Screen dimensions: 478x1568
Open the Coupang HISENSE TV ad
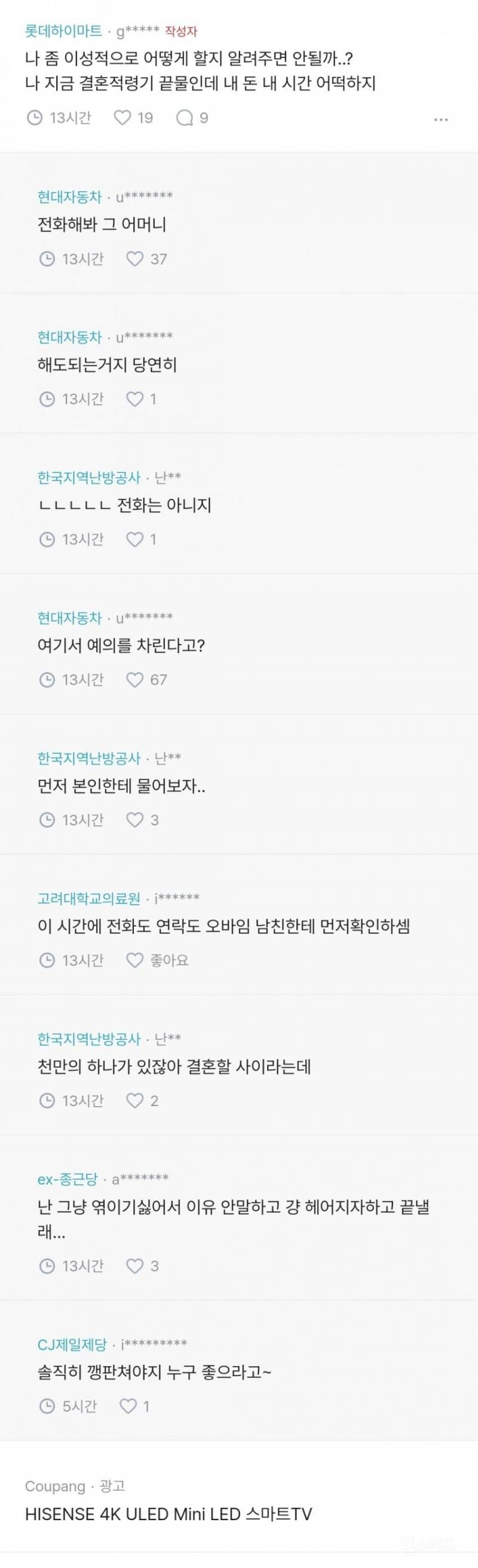(168, 1514)
